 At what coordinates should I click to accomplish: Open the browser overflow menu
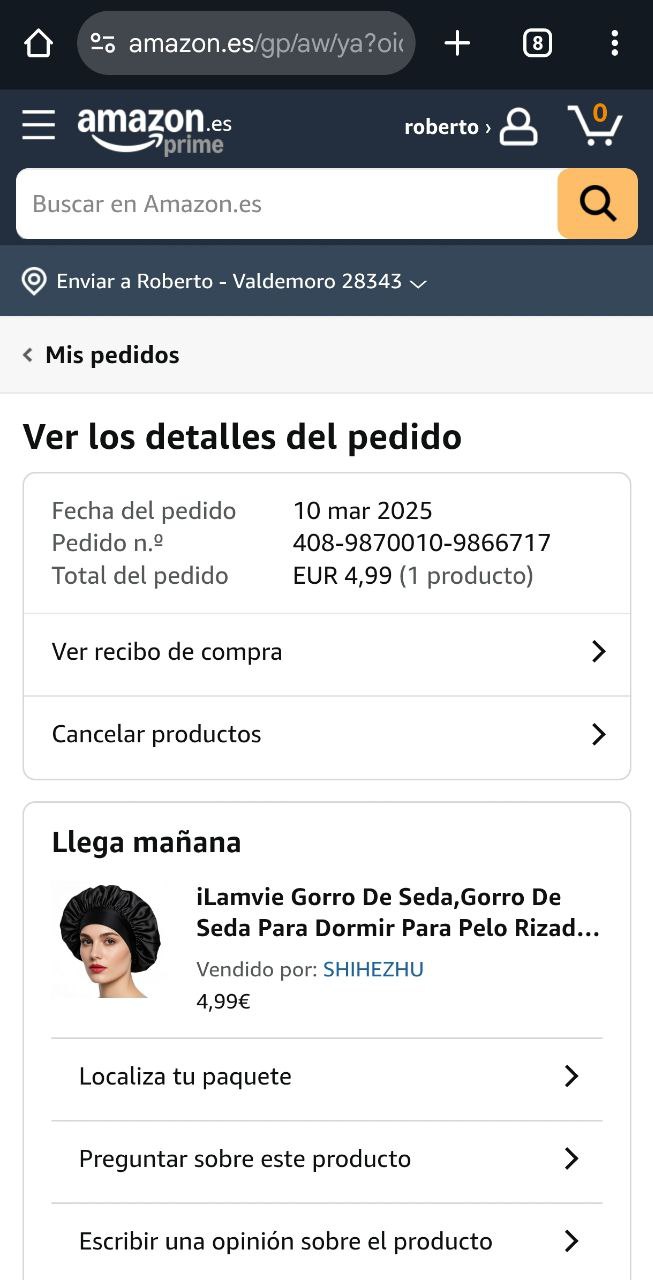click(x=614, y=43)
